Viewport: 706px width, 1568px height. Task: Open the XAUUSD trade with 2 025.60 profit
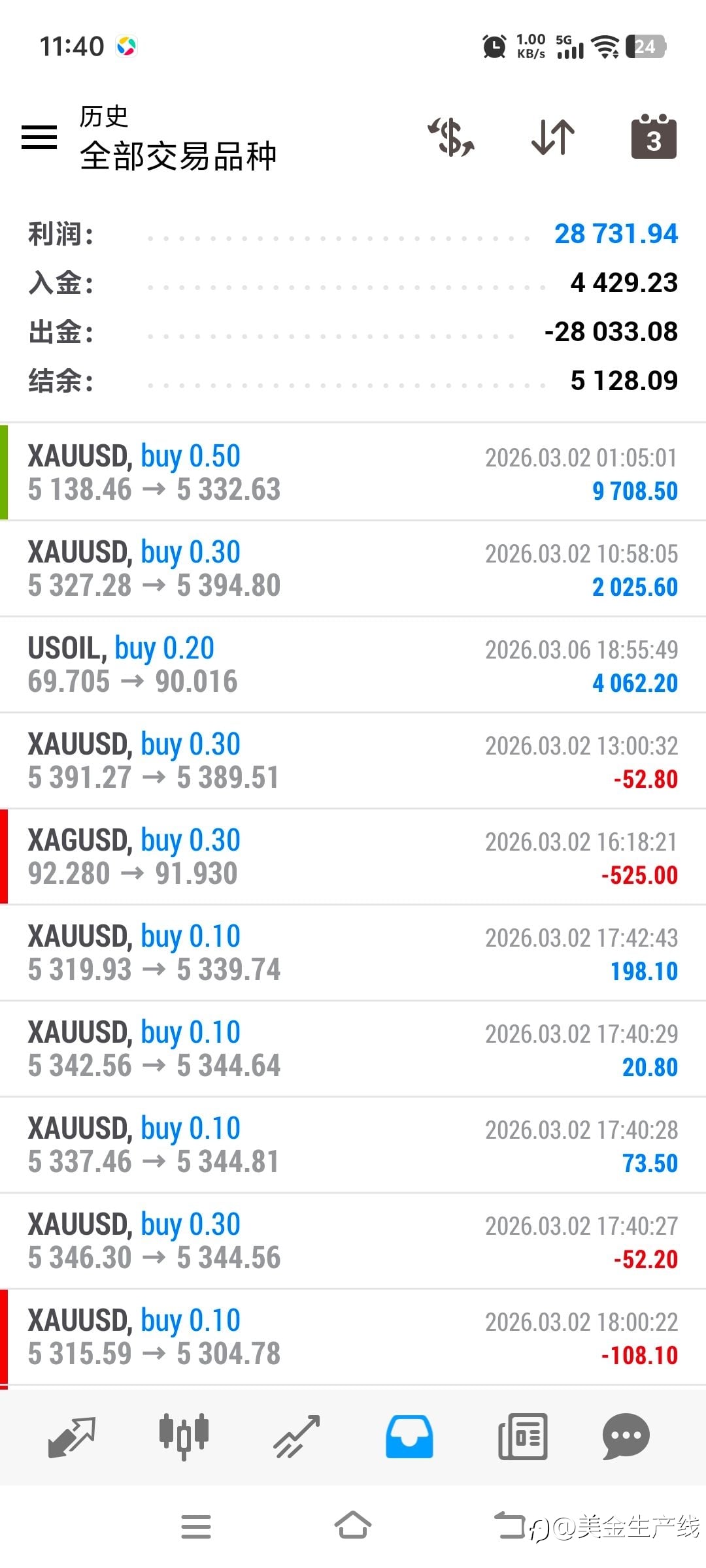[353, 568]
